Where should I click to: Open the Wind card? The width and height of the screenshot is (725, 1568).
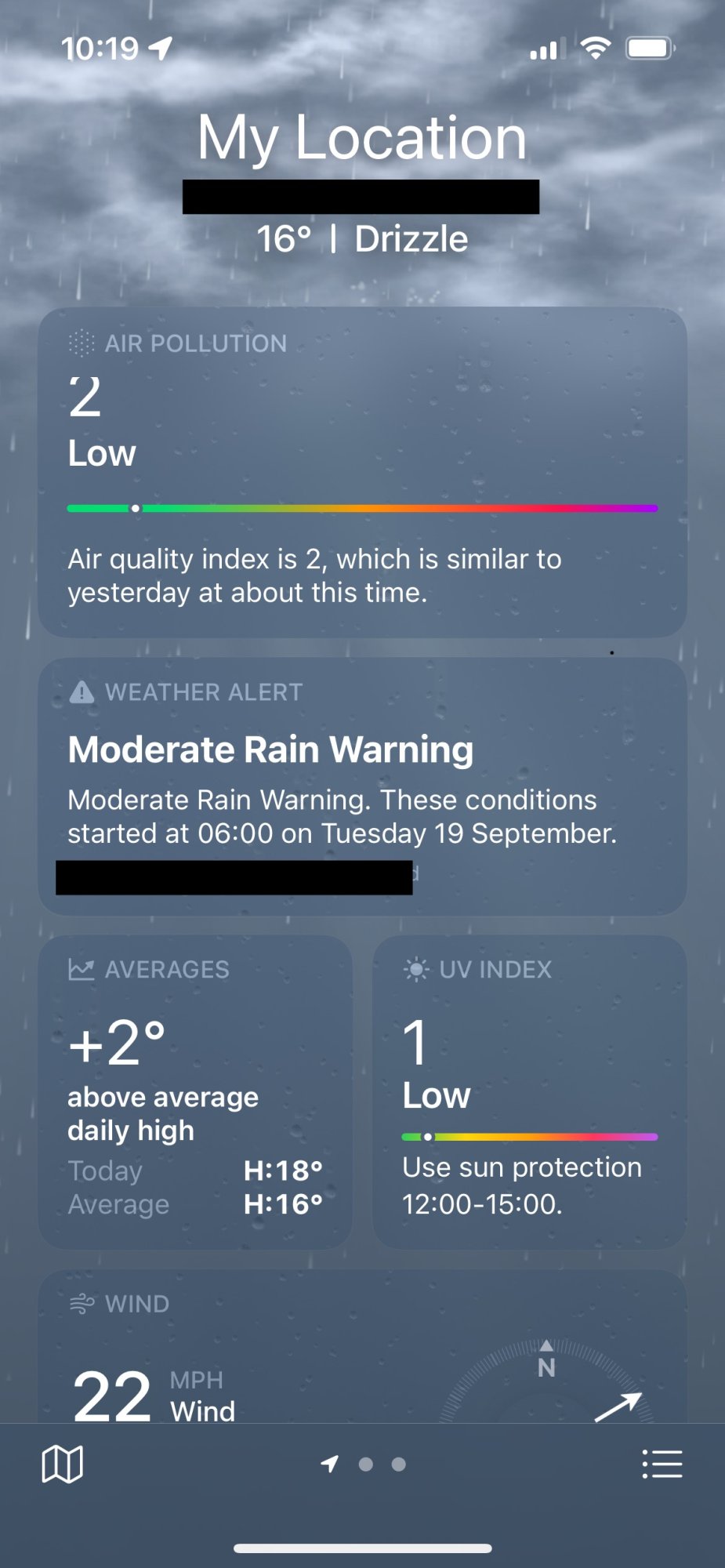pyautogui.click(x=363, y=1347)
